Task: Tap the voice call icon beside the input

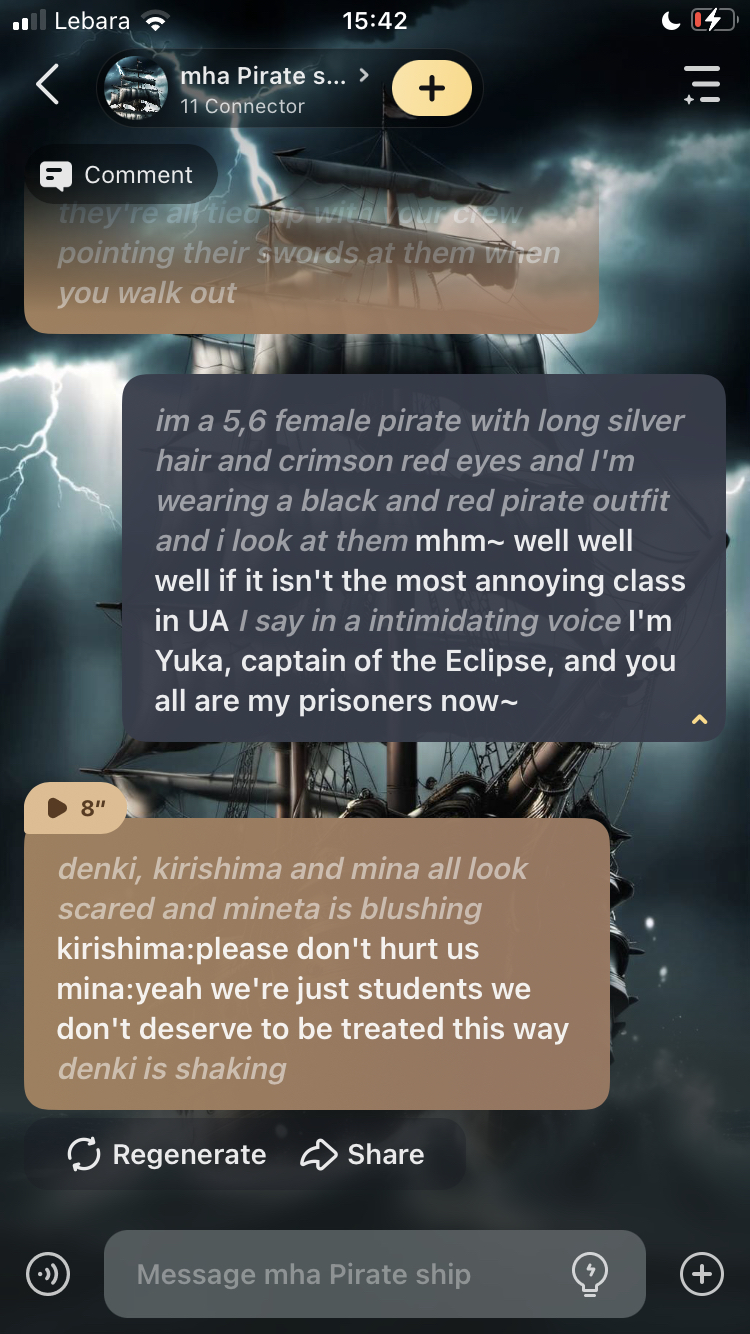Action: click(x=48, y=1275)
